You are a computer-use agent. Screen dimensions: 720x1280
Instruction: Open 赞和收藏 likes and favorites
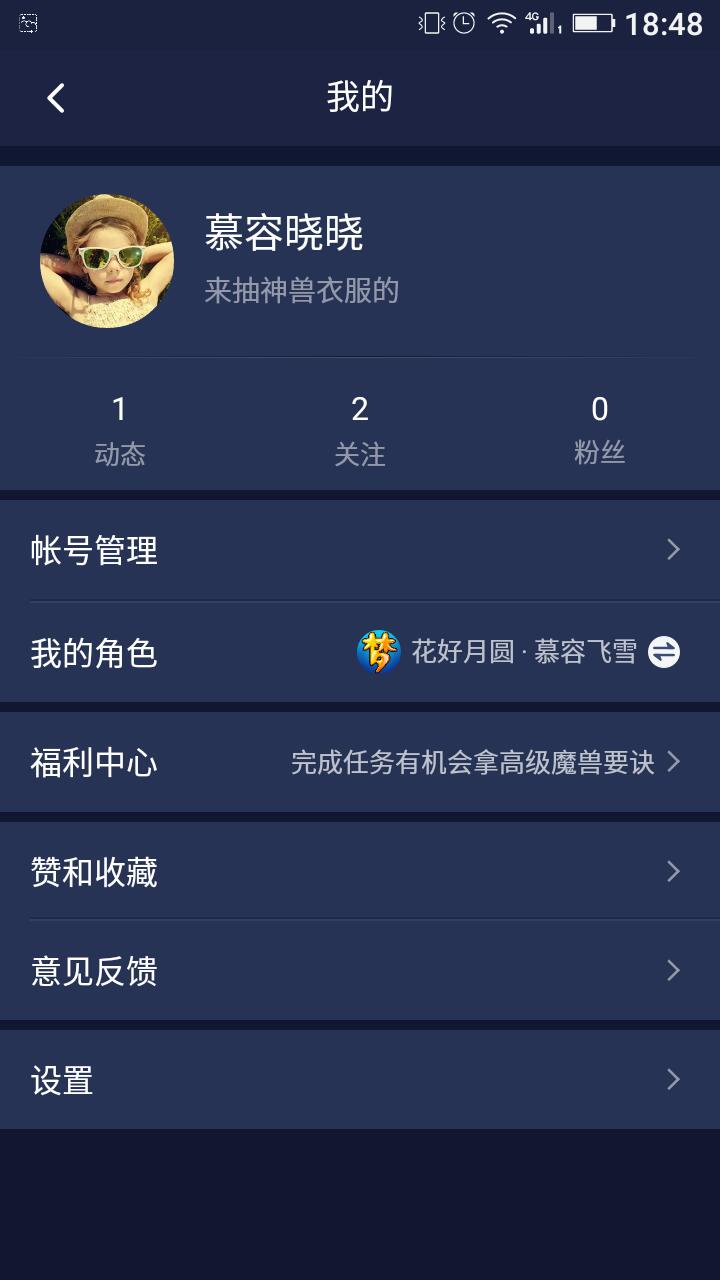[x=360, y=872]
